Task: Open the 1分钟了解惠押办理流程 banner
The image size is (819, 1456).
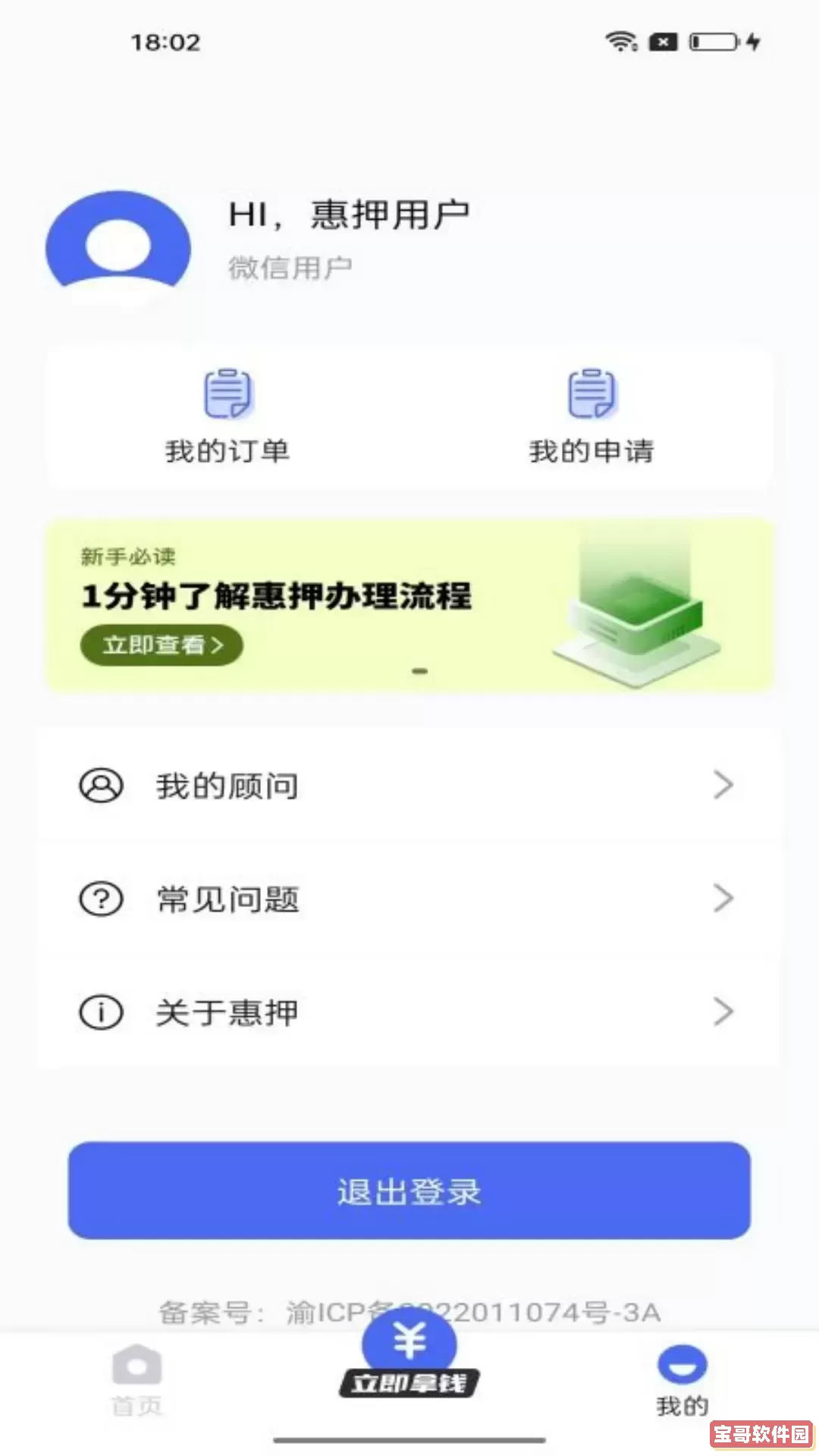Action: (x=277, y=598)
